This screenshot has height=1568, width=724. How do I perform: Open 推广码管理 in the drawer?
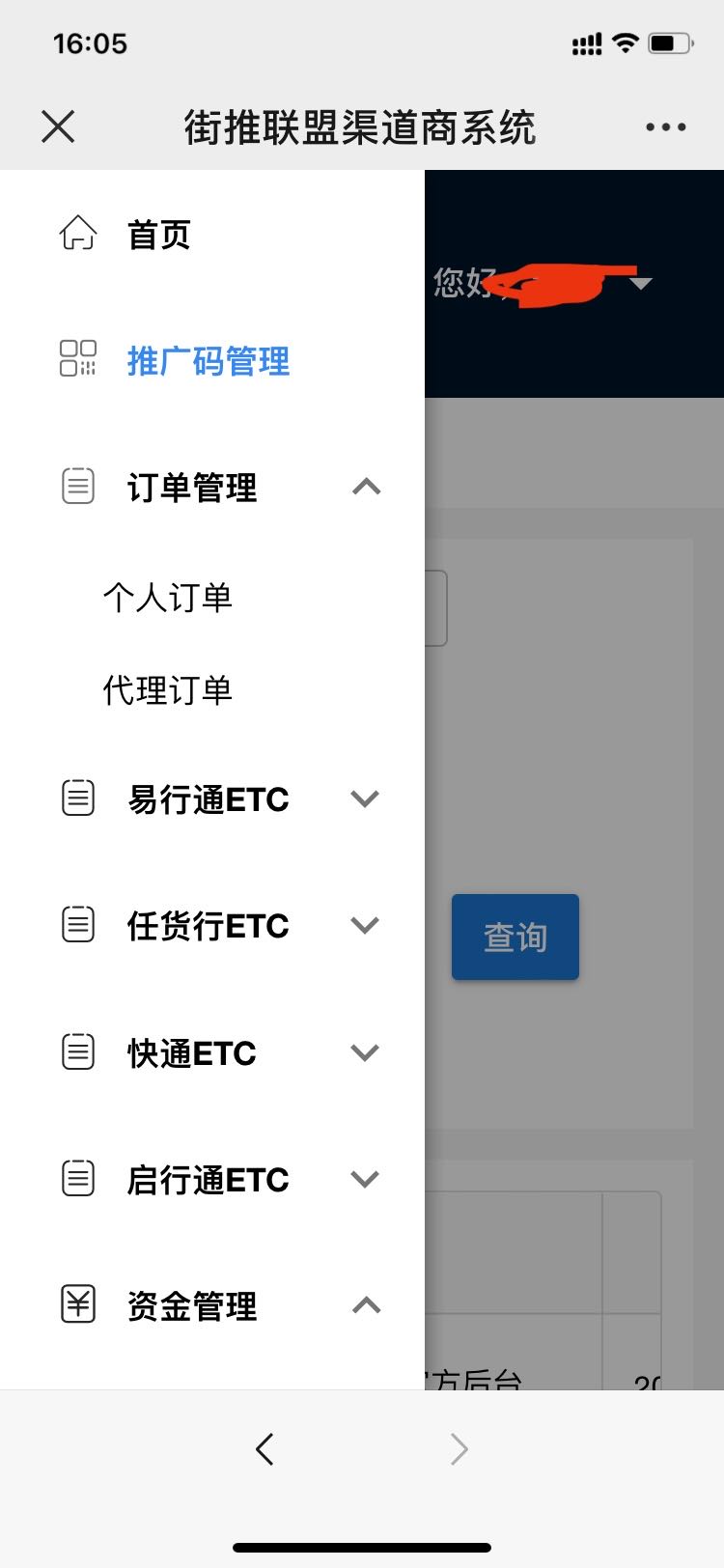[x=212, y=361]
